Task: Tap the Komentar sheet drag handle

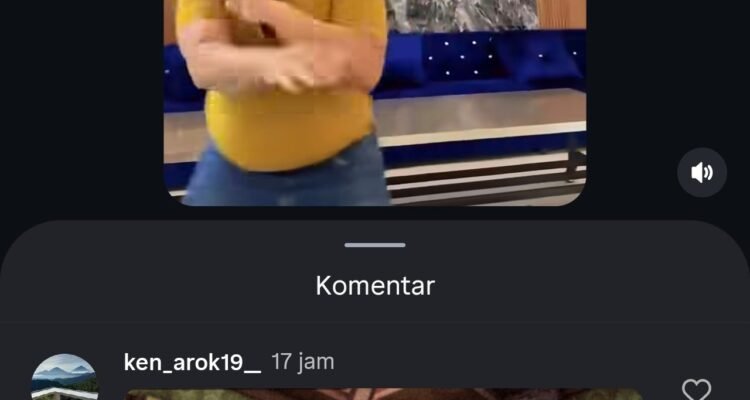Action: 375,245
